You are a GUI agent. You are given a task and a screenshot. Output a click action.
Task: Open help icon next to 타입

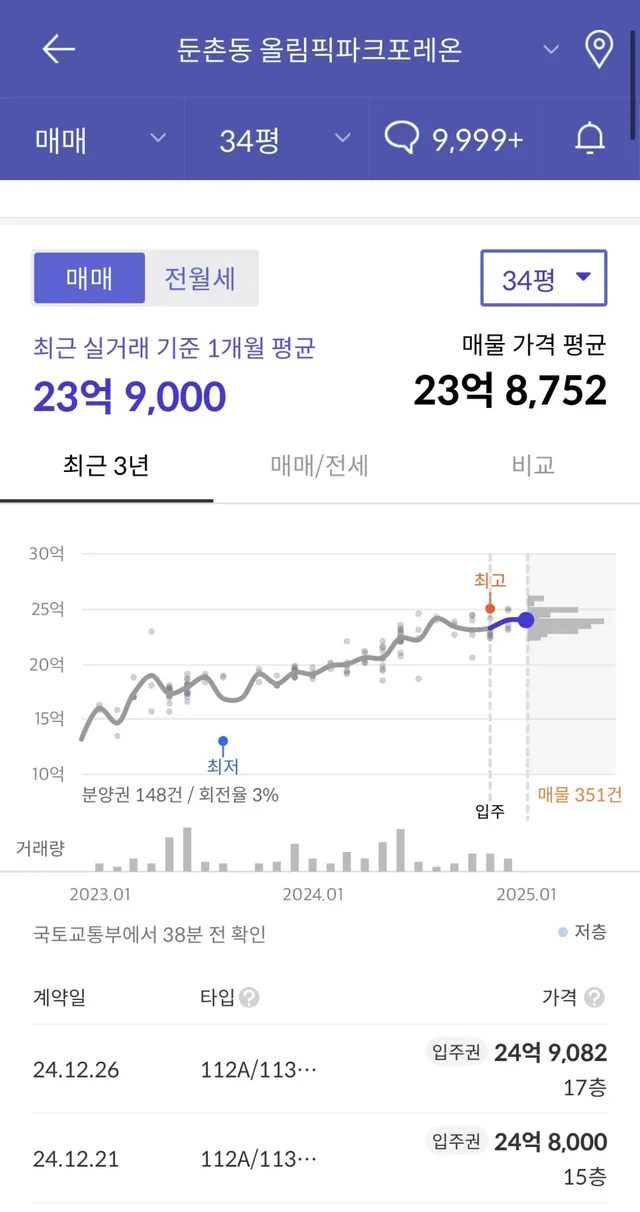[x=250, y=997]
